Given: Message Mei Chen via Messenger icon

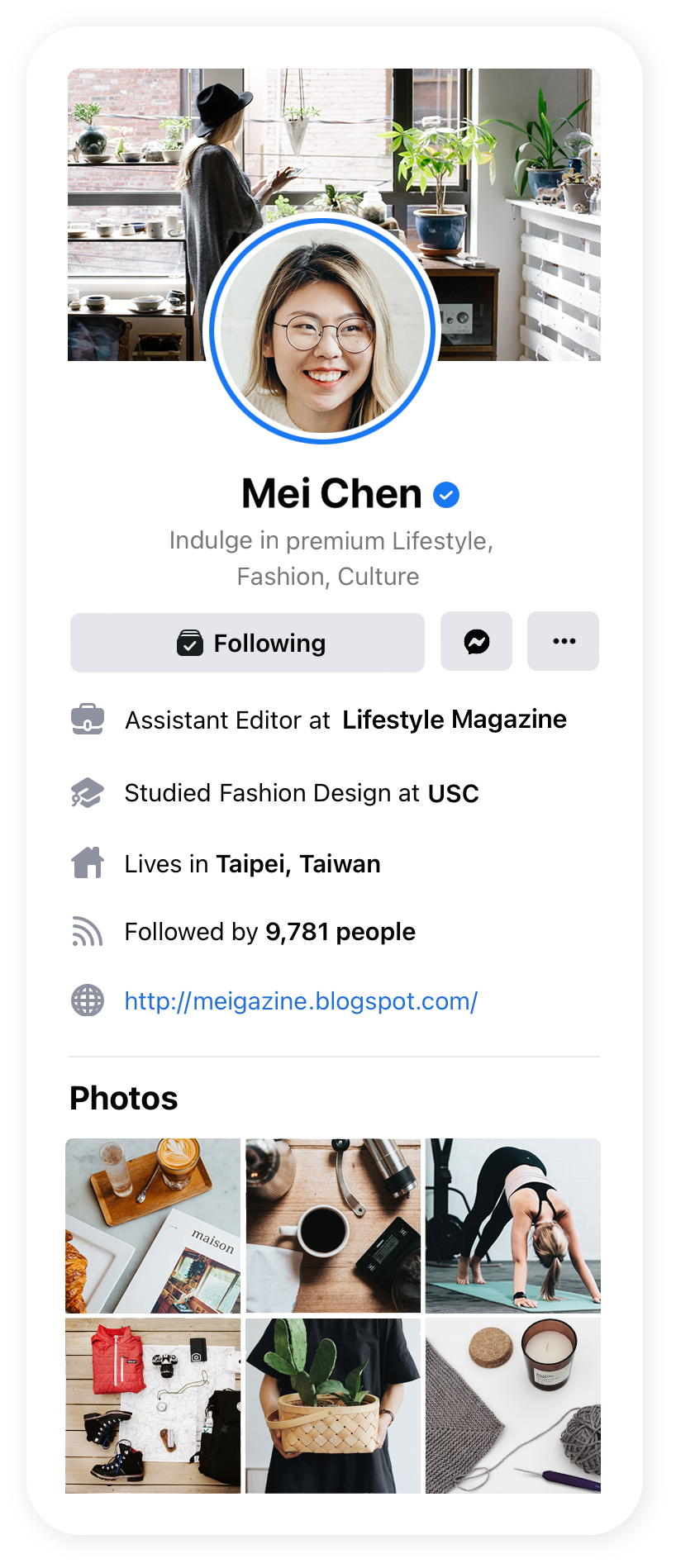Looking at the screenshot, I should [476, 642].
